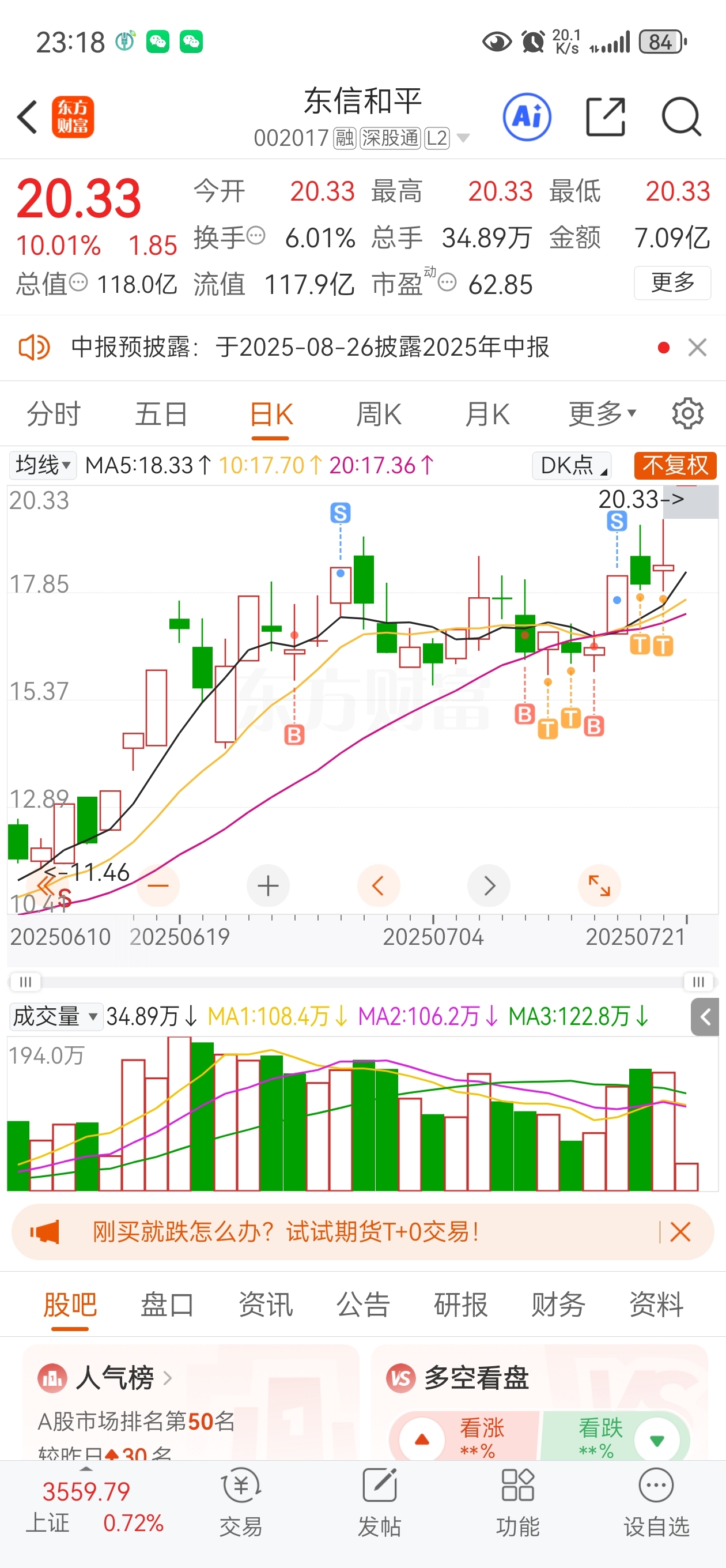726x1568 pixels.
Task: Tap 设自选 to add to watchlist
Action: click(656, 1502)
